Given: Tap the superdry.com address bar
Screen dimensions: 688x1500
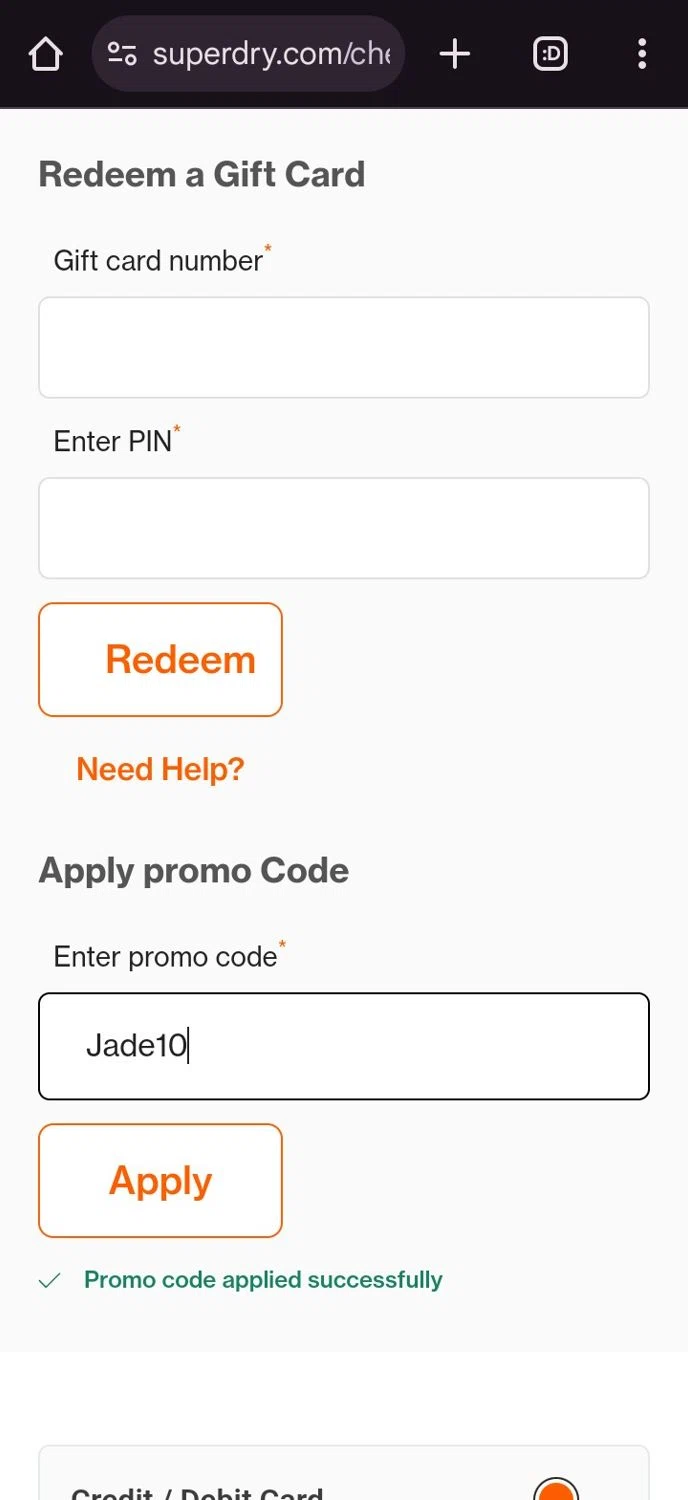Looking at the screenshot, I should (248, 54).
